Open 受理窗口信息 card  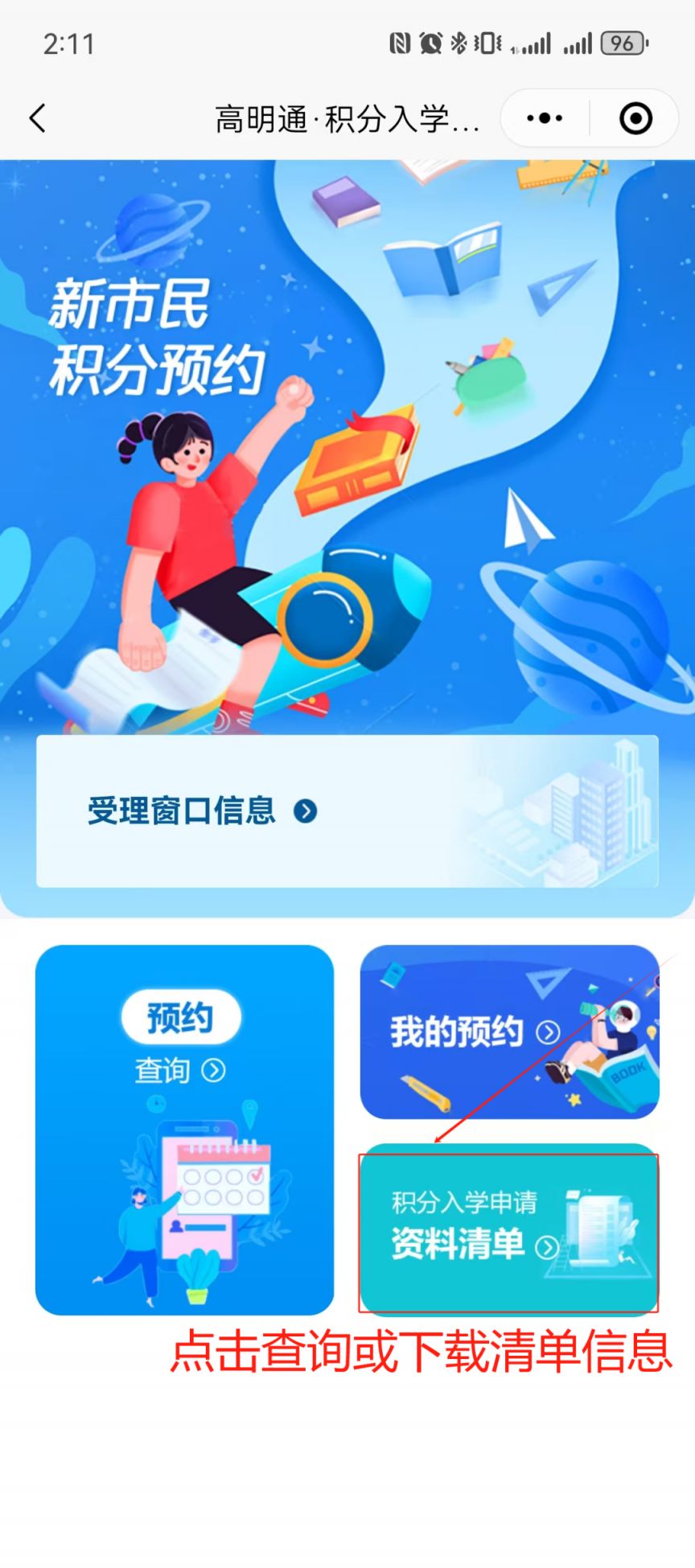click(347, 811)
